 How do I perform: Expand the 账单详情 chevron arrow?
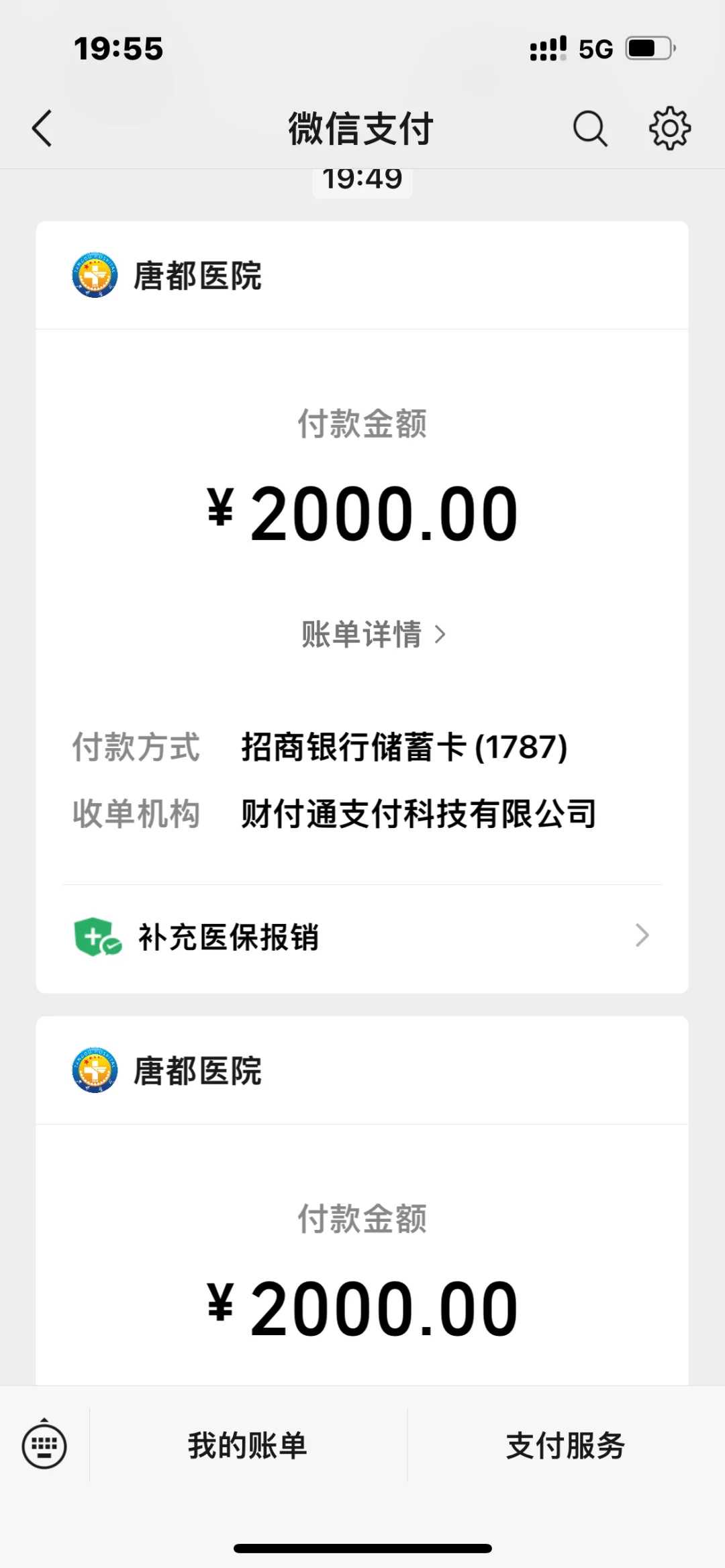pos(440,633)
